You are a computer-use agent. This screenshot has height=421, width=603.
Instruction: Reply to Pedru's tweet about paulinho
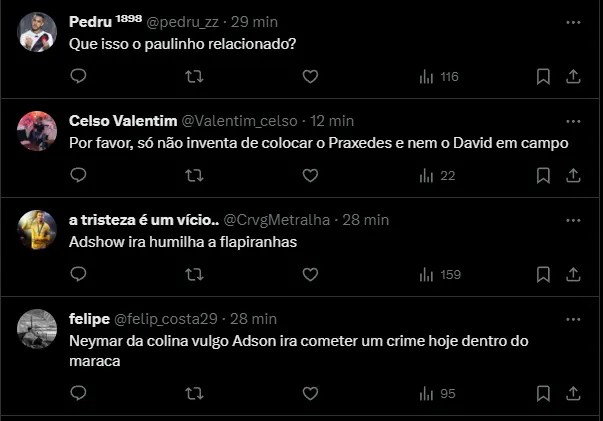[79, 76]
